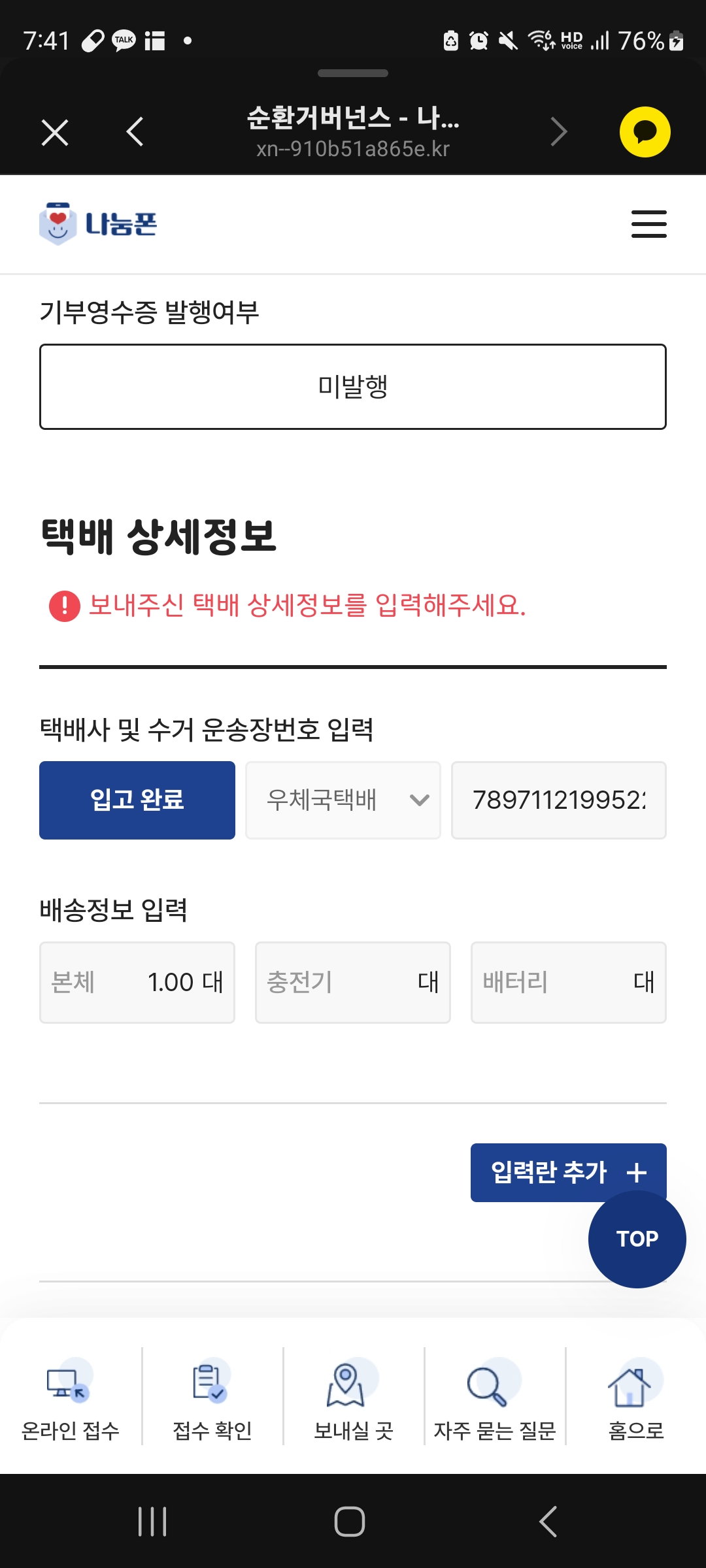Go to 홈으로
The width and height of the screenshot is (706, 1568).
point(636,1396)
